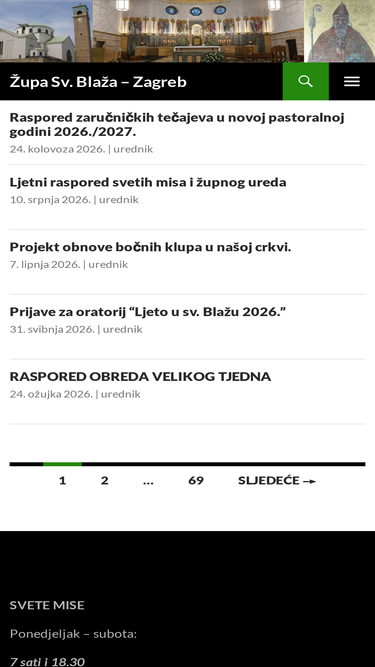Open Projekt obnove bočnih klupa post
Screen dimensions: 375x667
[151, 247]
